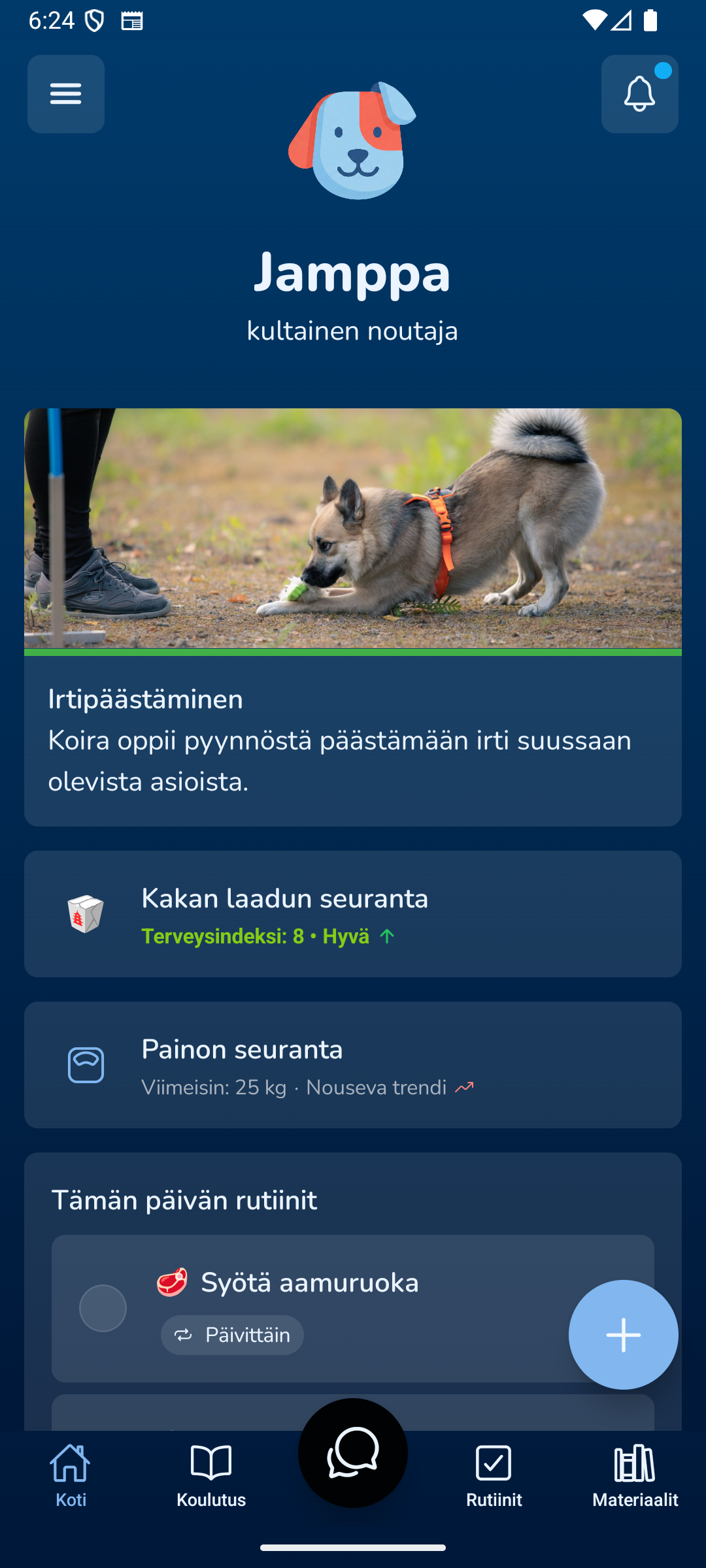Open the chat button in bottom bar
Screen dimensions: 706x1568
(353, 1453)
